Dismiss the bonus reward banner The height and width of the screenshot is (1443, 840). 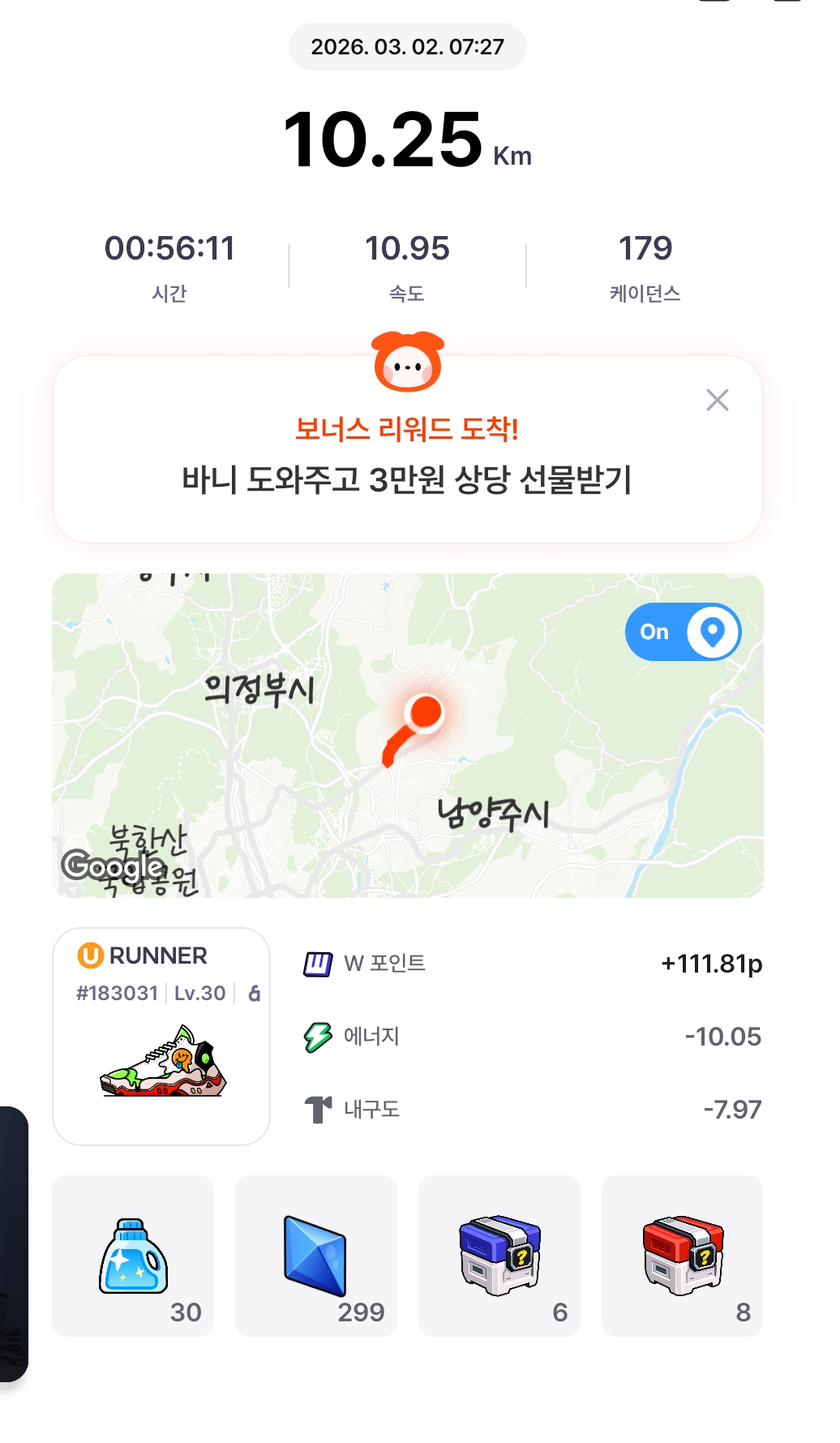717,400
